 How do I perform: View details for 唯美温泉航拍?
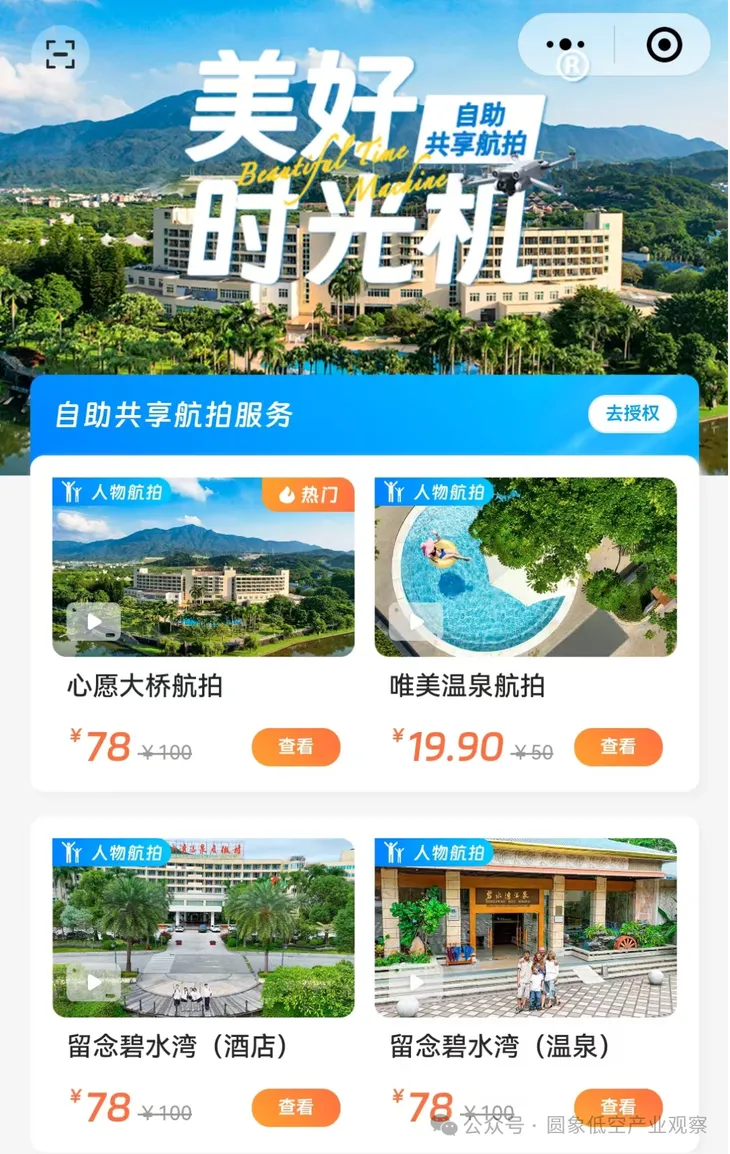[618, 747]
